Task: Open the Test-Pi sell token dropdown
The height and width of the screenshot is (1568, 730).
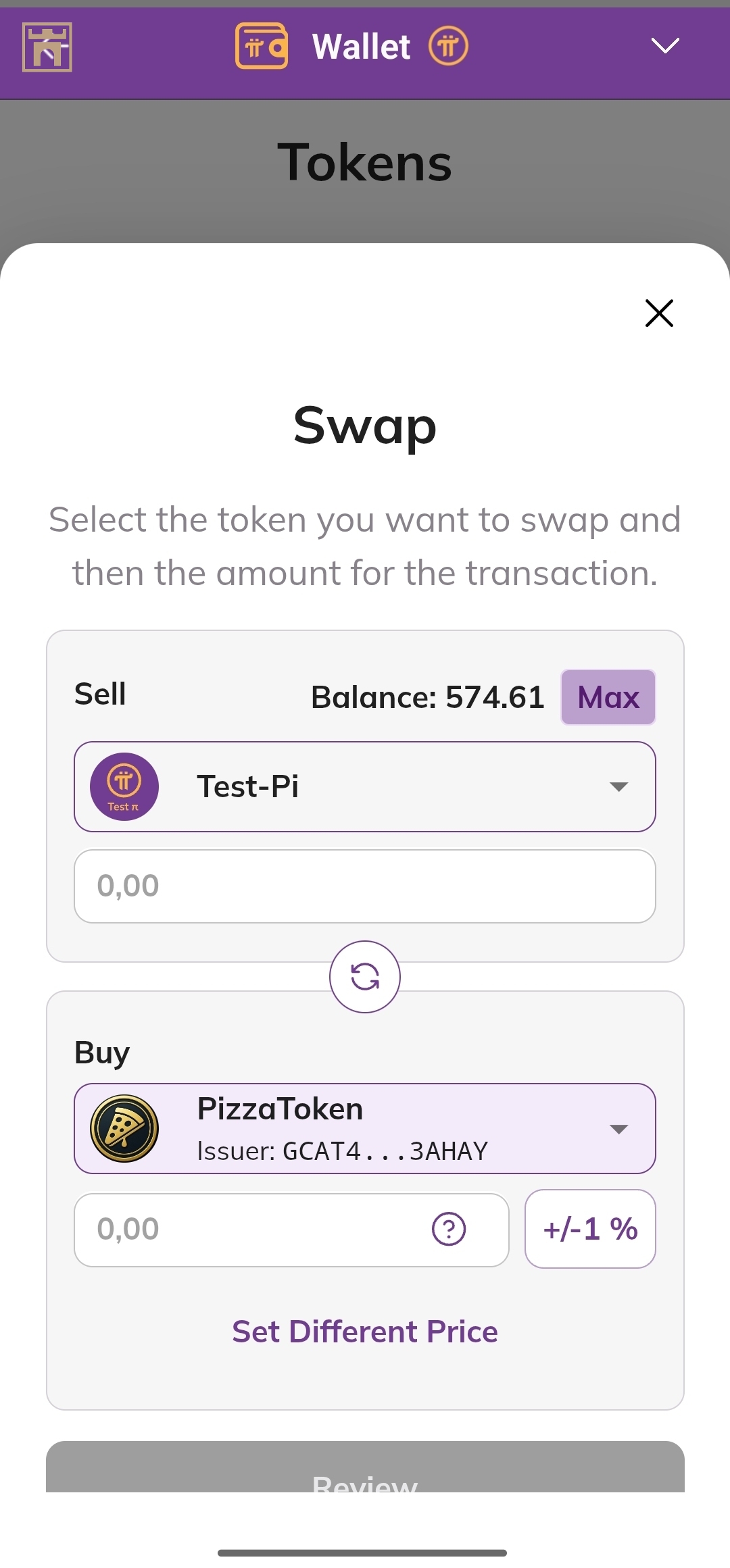Action: point(365,786)
